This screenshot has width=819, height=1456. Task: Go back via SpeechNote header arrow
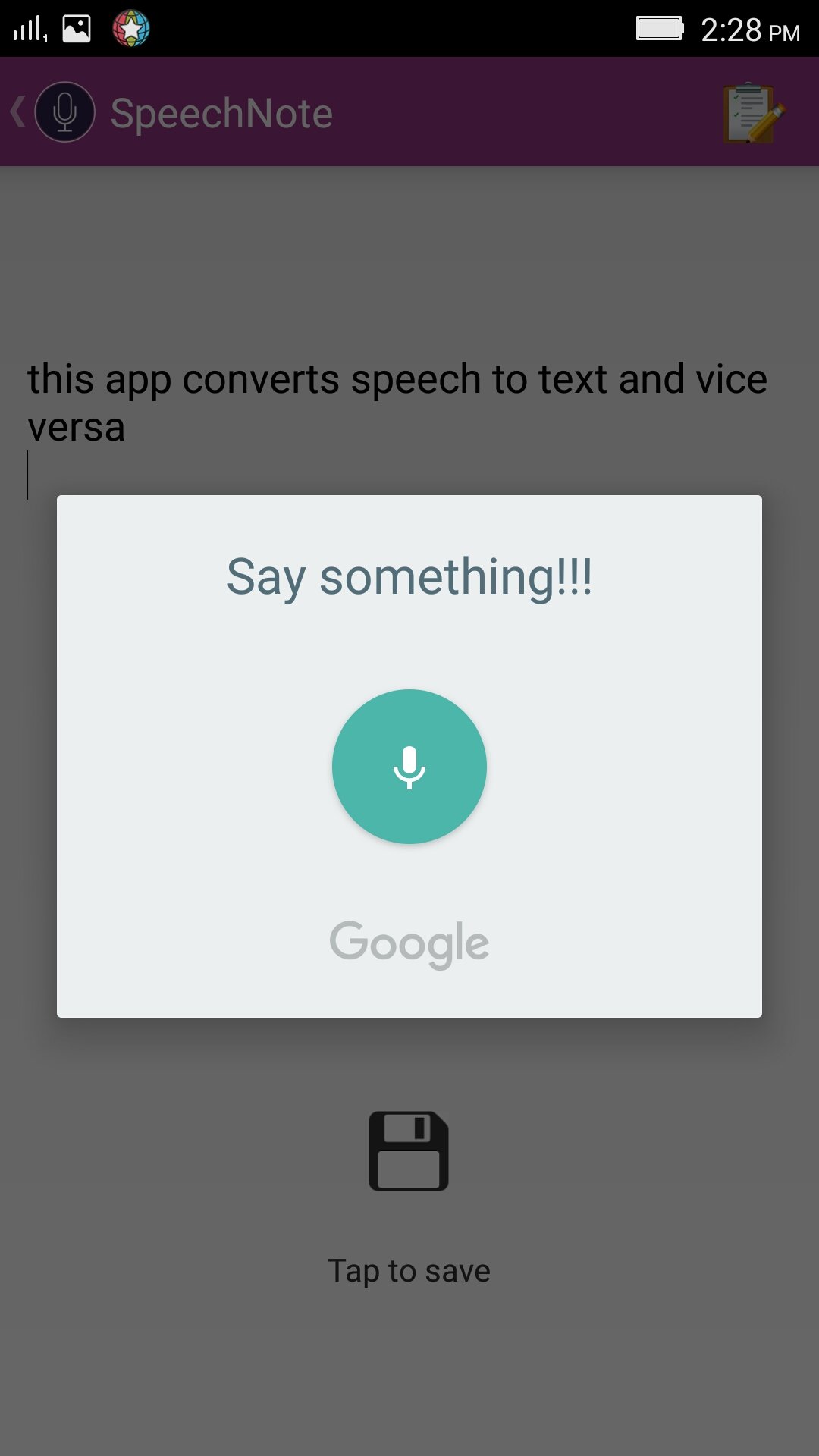click(18, 112)
